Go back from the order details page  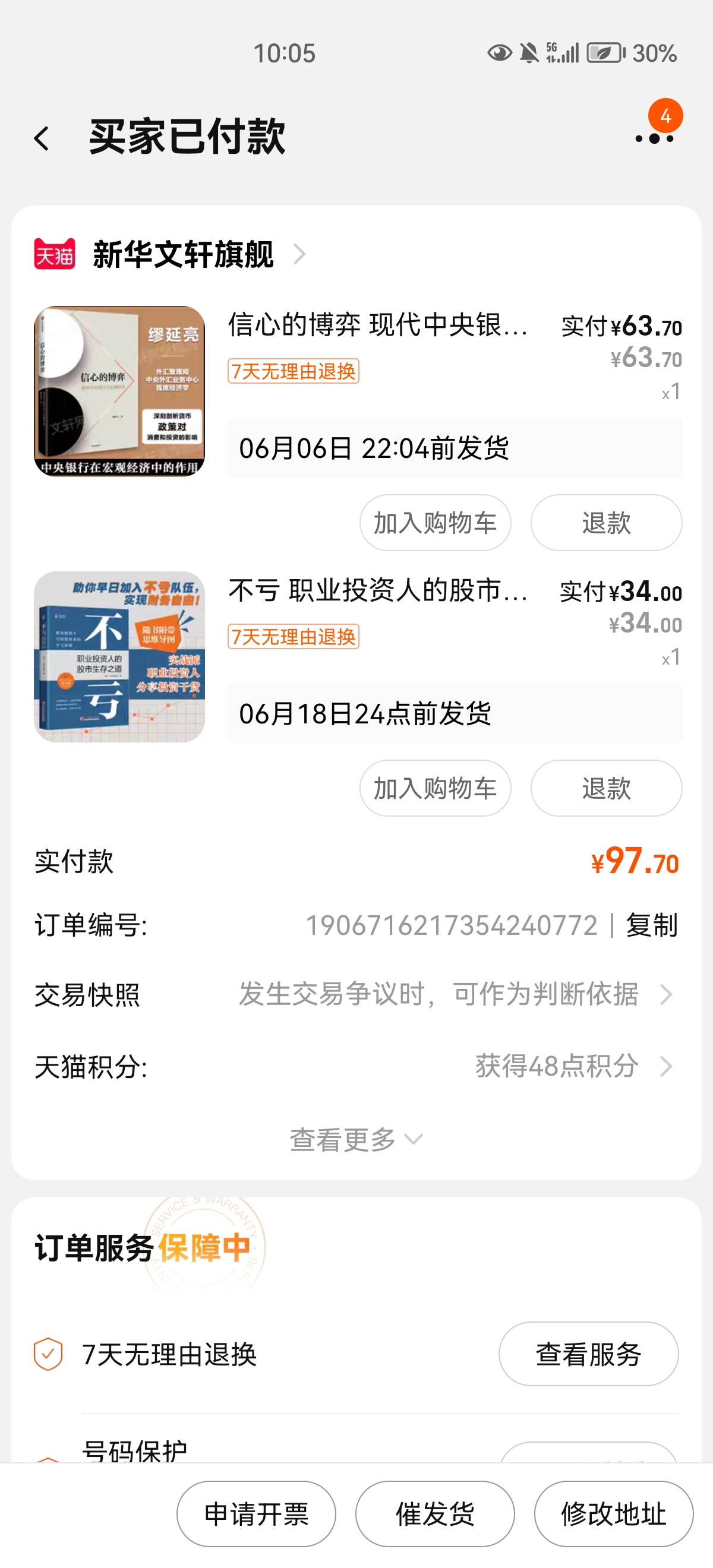click(x=42, y=138)
